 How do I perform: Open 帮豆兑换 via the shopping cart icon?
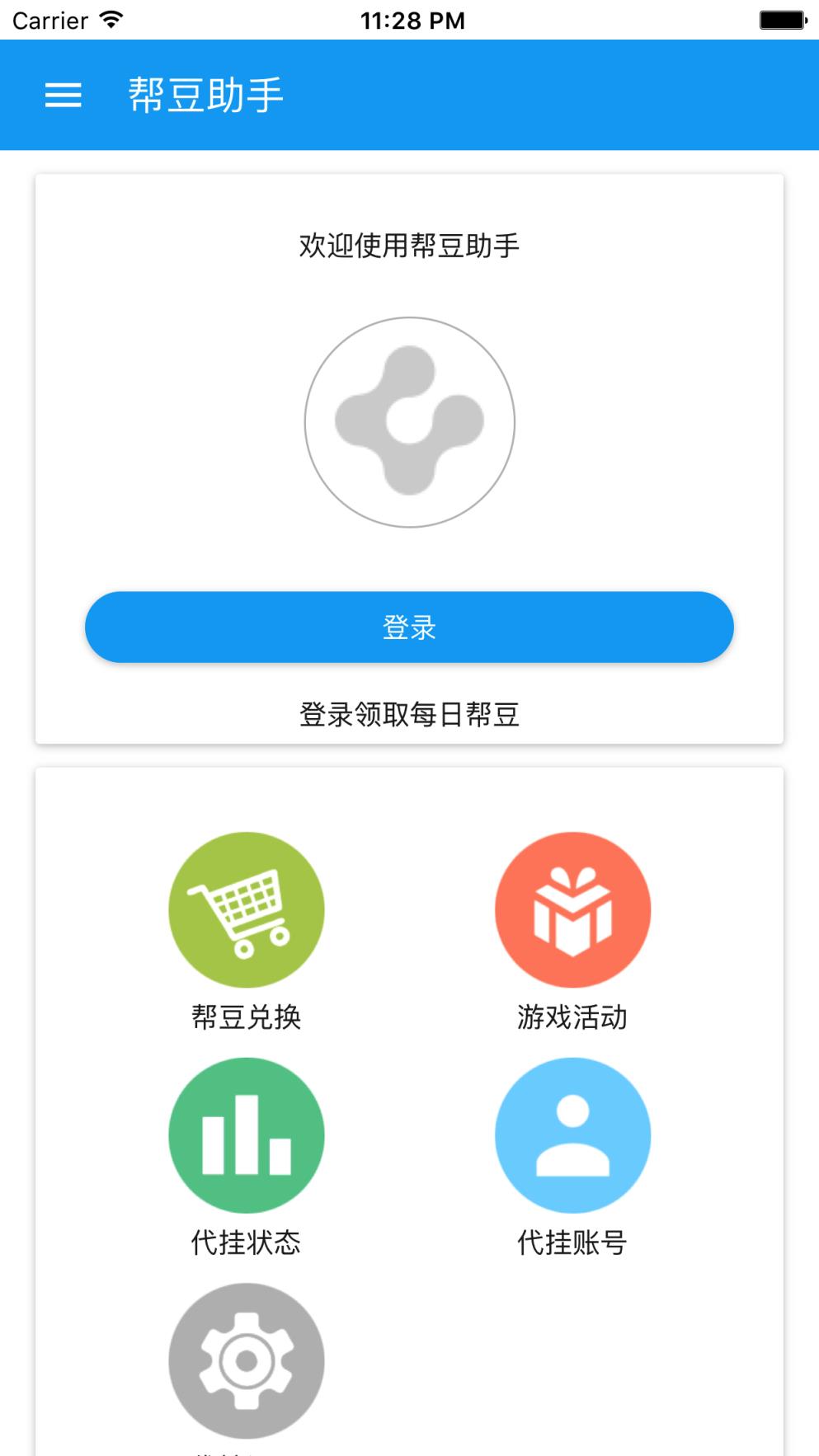pyautogui.click(x=245, y=909)
